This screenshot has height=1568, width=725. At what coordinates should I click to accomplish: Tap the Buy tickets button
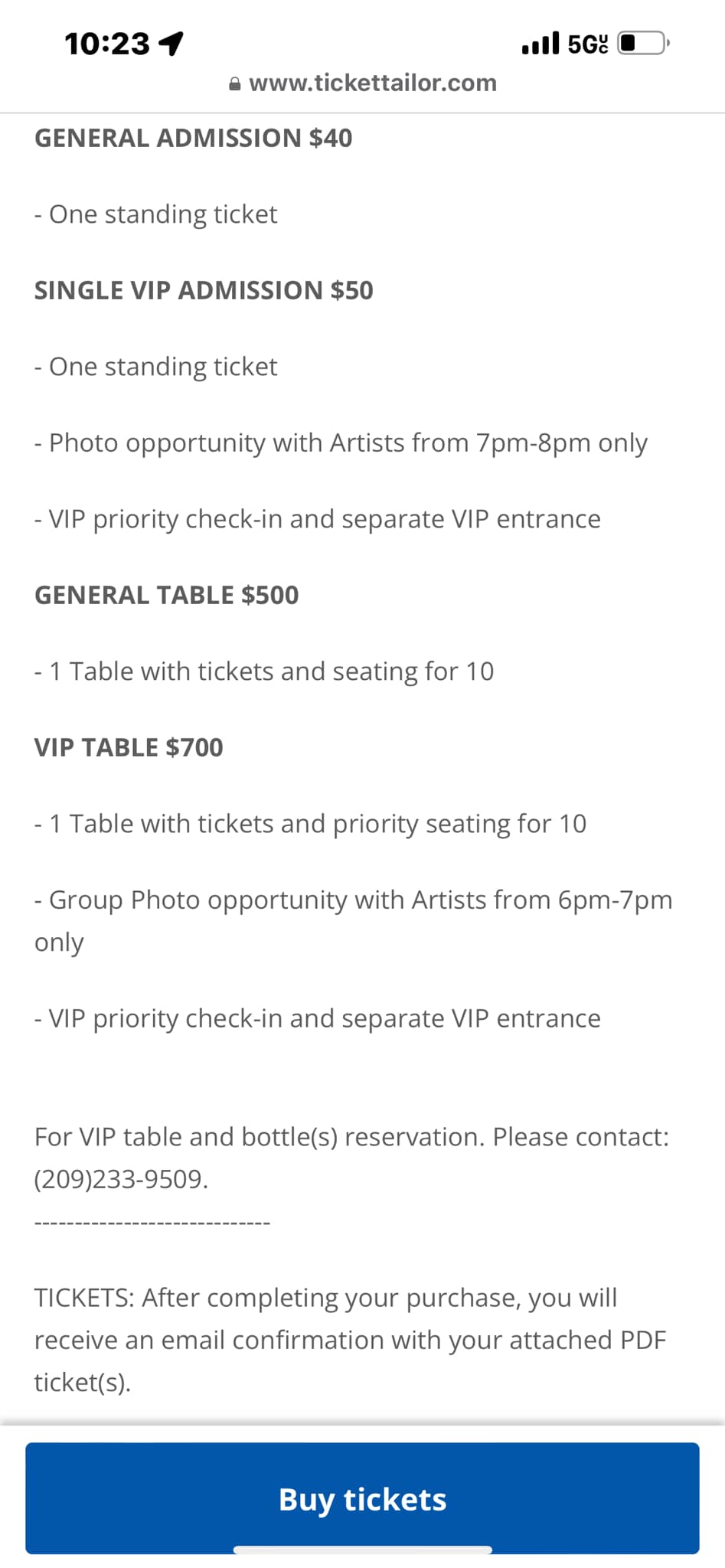[362, 1498]
